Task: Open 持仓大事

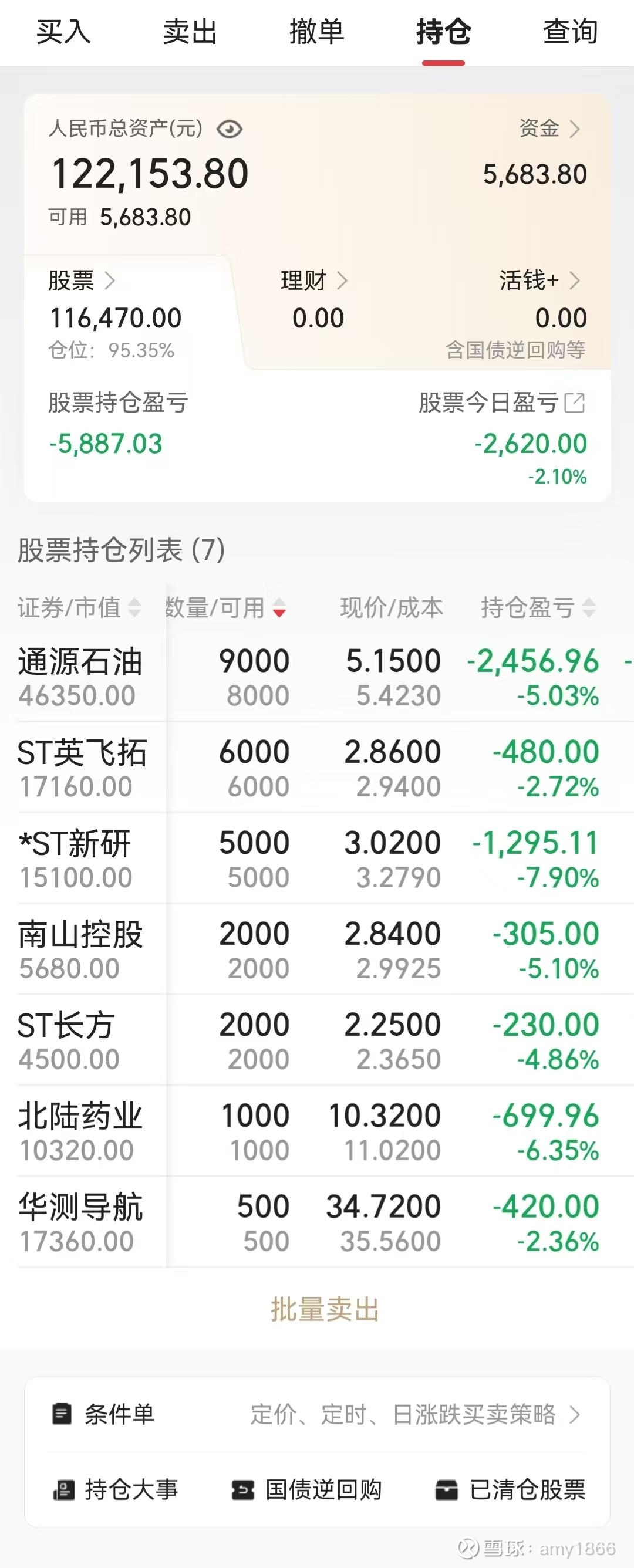Action: click(116, 1489)
